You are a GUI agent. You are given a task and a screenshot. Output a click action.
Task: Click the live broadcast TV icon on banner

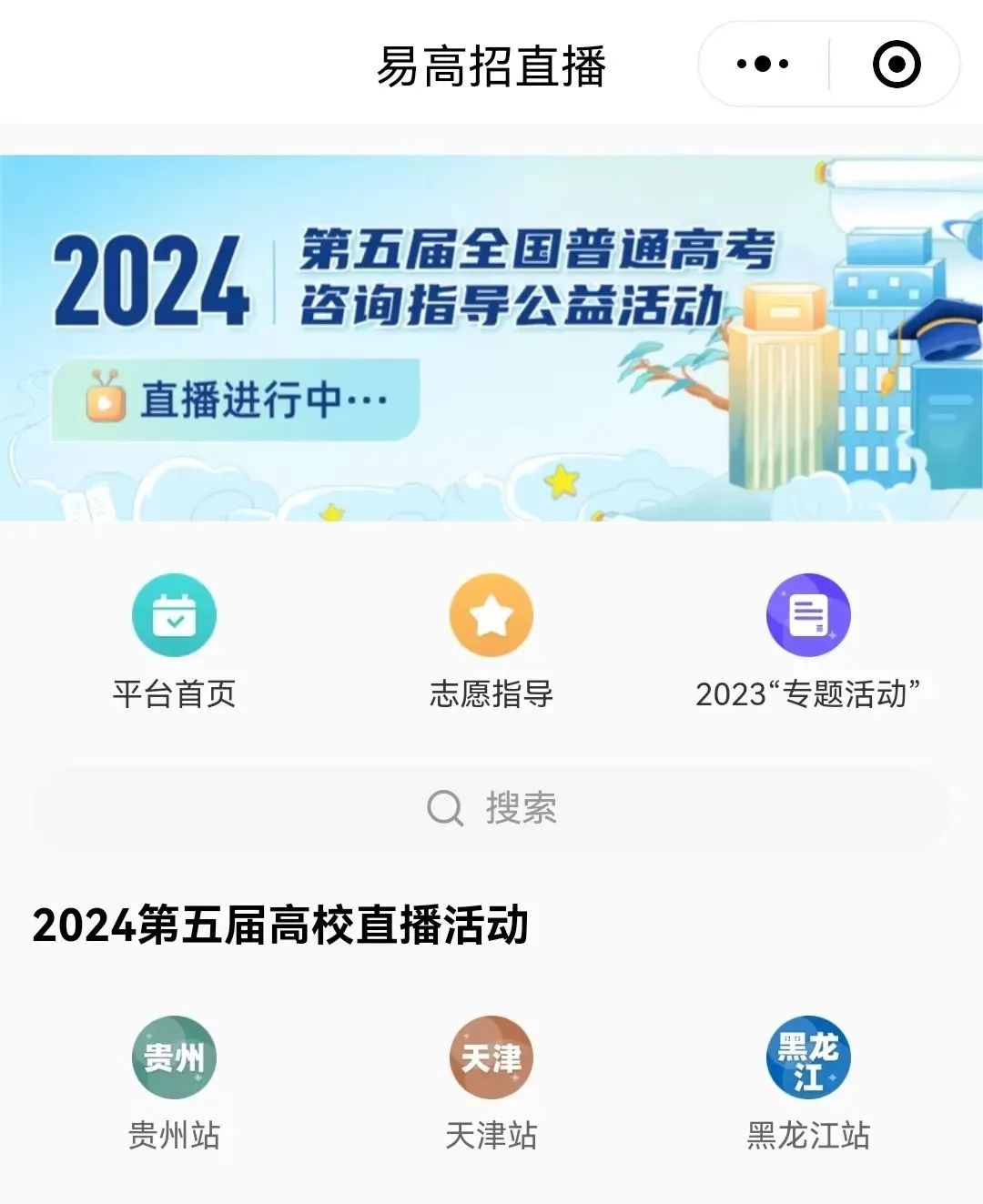point(105,398)
